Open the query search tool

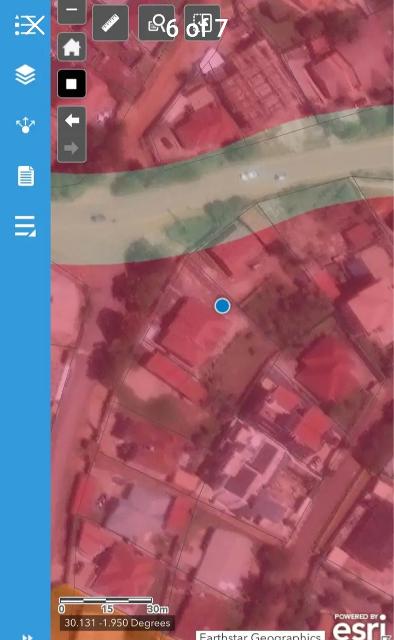click(156, 23)
